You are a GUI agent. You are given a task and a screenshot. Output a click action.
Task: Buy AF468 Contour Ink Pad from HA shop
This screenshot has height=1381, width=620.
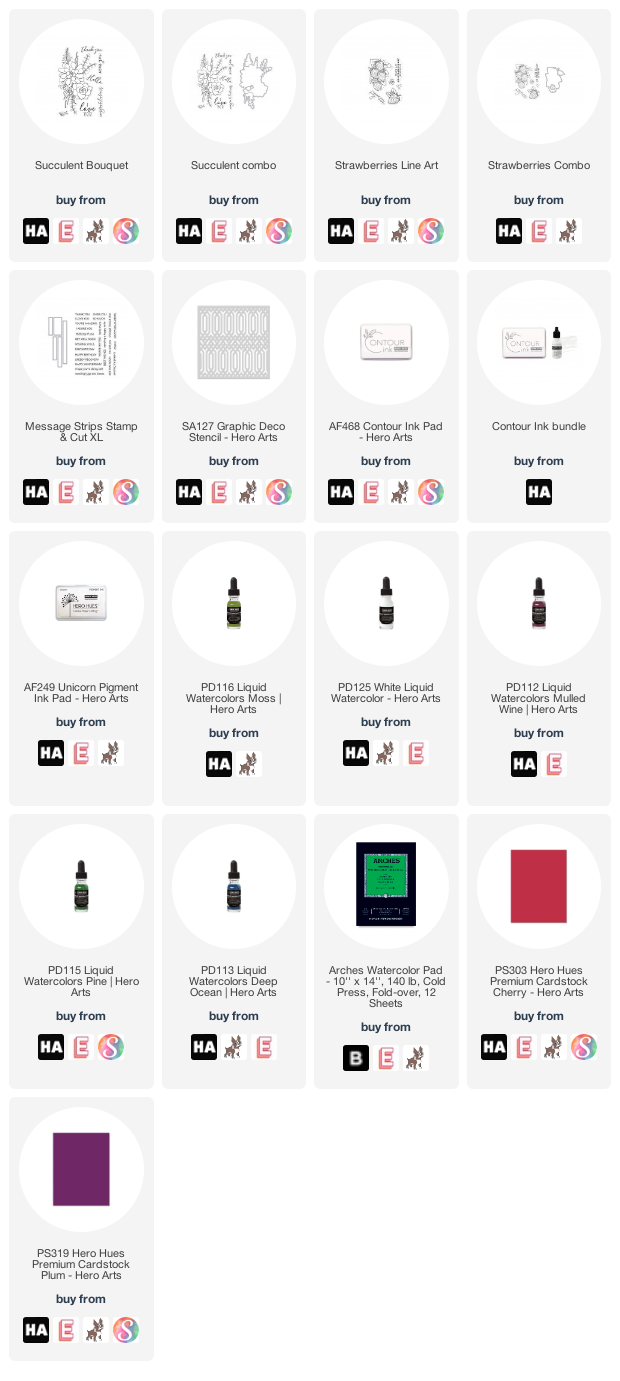click(x=341, y=493)
